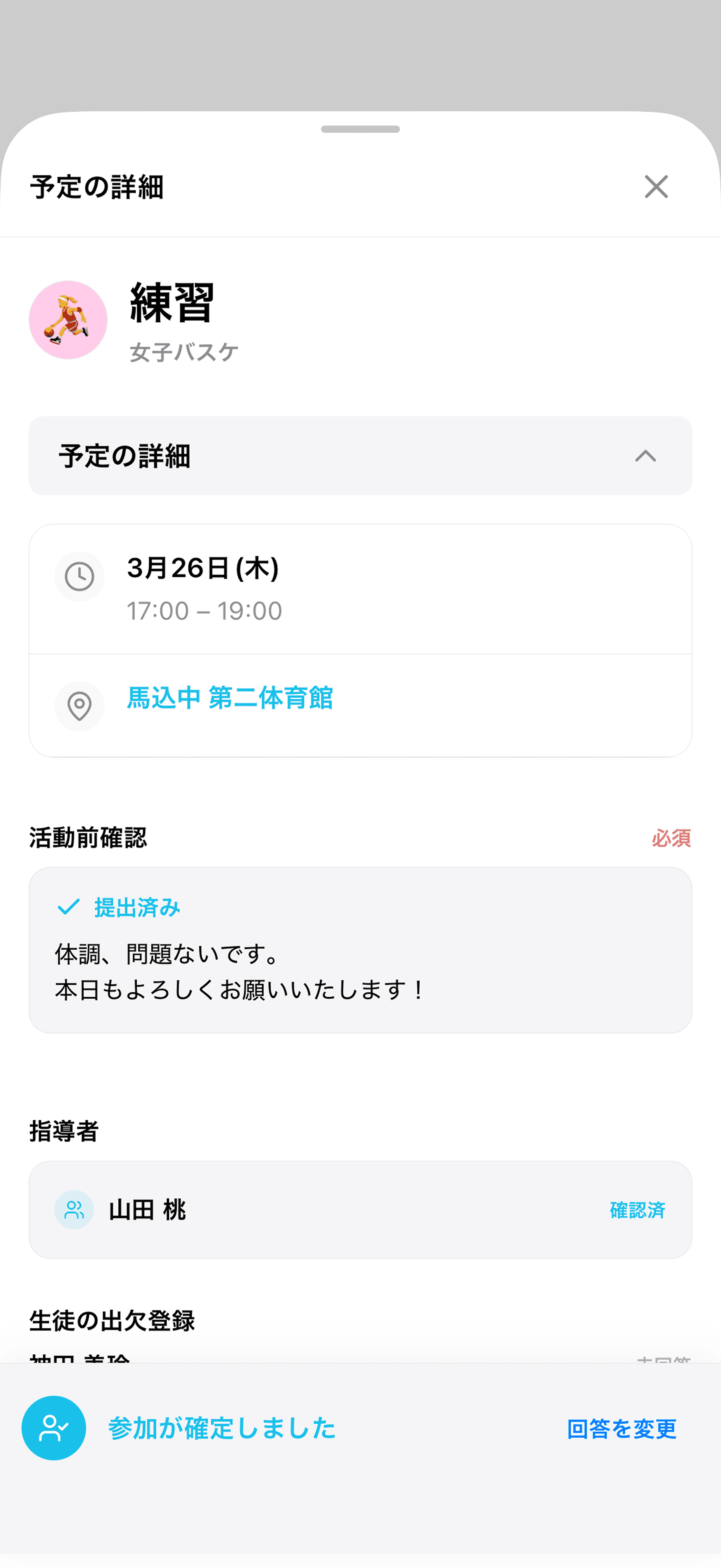
Task: Click the clock icon beside the event date
Action: tap(79, 576)
